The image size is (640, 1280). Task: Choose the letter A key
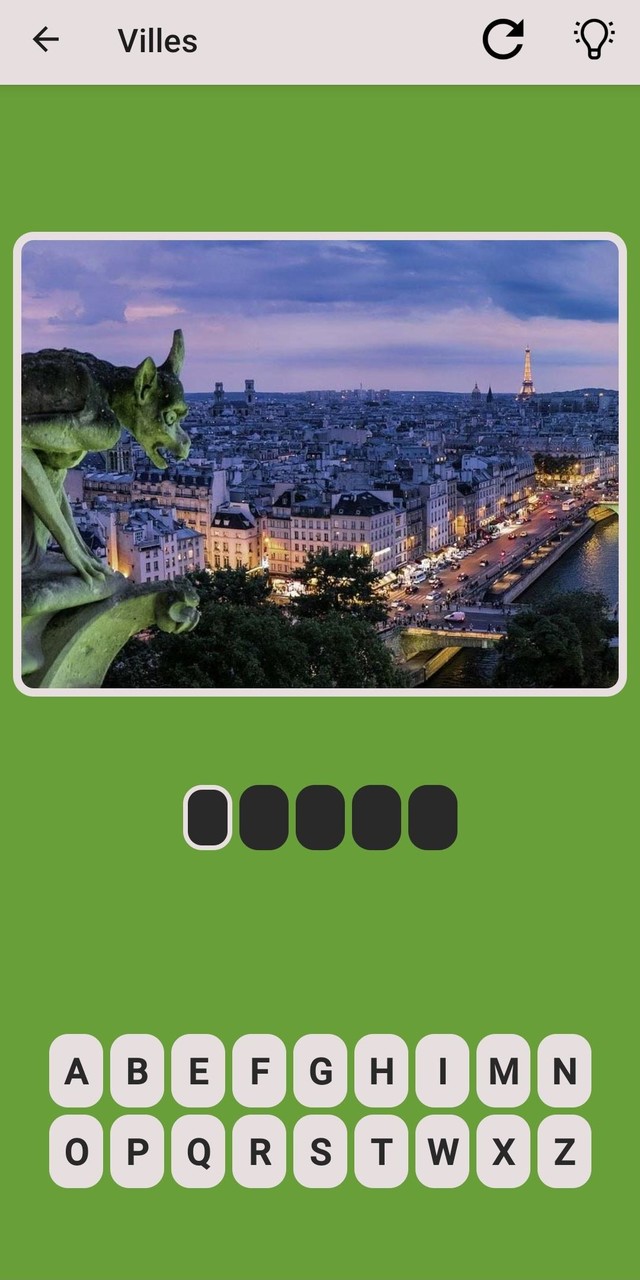pos(76,1071)
